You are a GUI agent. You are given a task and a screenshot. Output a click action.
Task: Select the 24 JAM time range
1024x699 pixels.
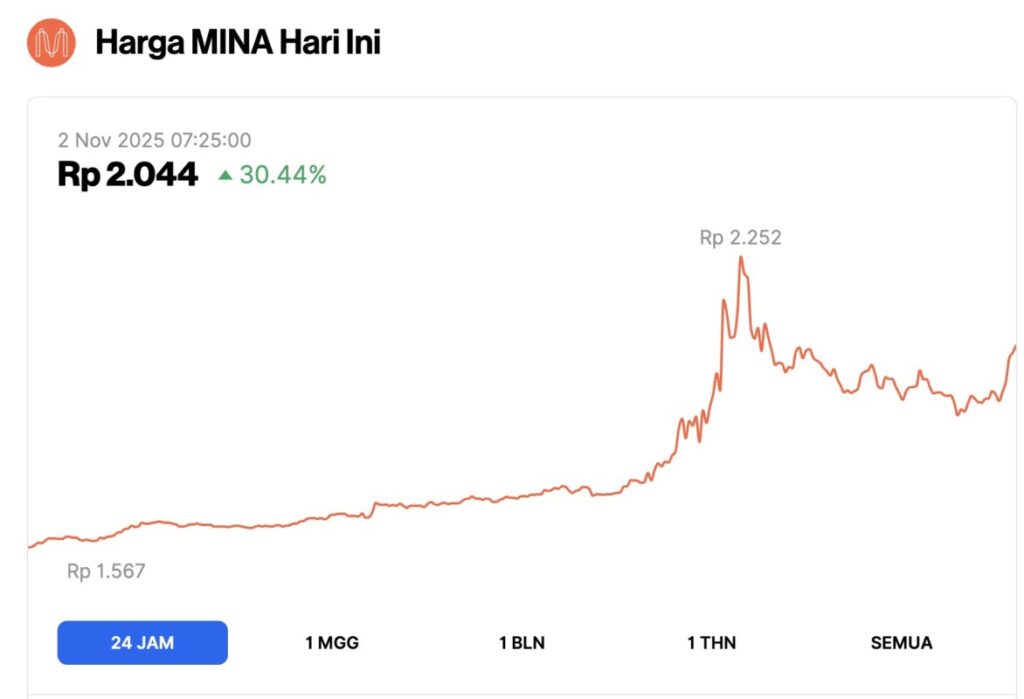click(142, 642)
